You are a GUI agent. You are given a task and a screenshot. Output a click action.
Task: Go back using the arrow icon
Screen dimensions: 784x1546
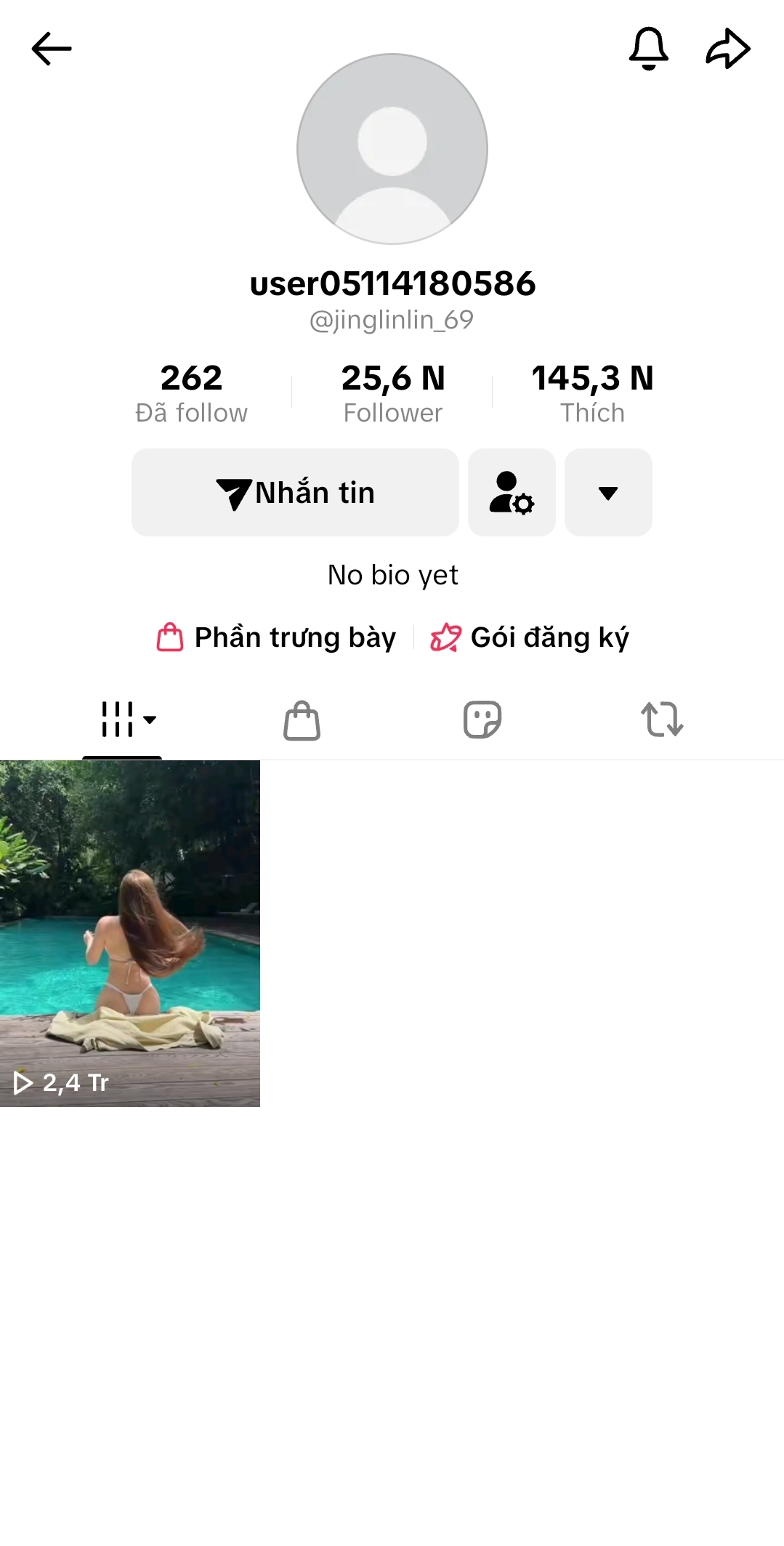pyautogui.click(x=52, y=49)
